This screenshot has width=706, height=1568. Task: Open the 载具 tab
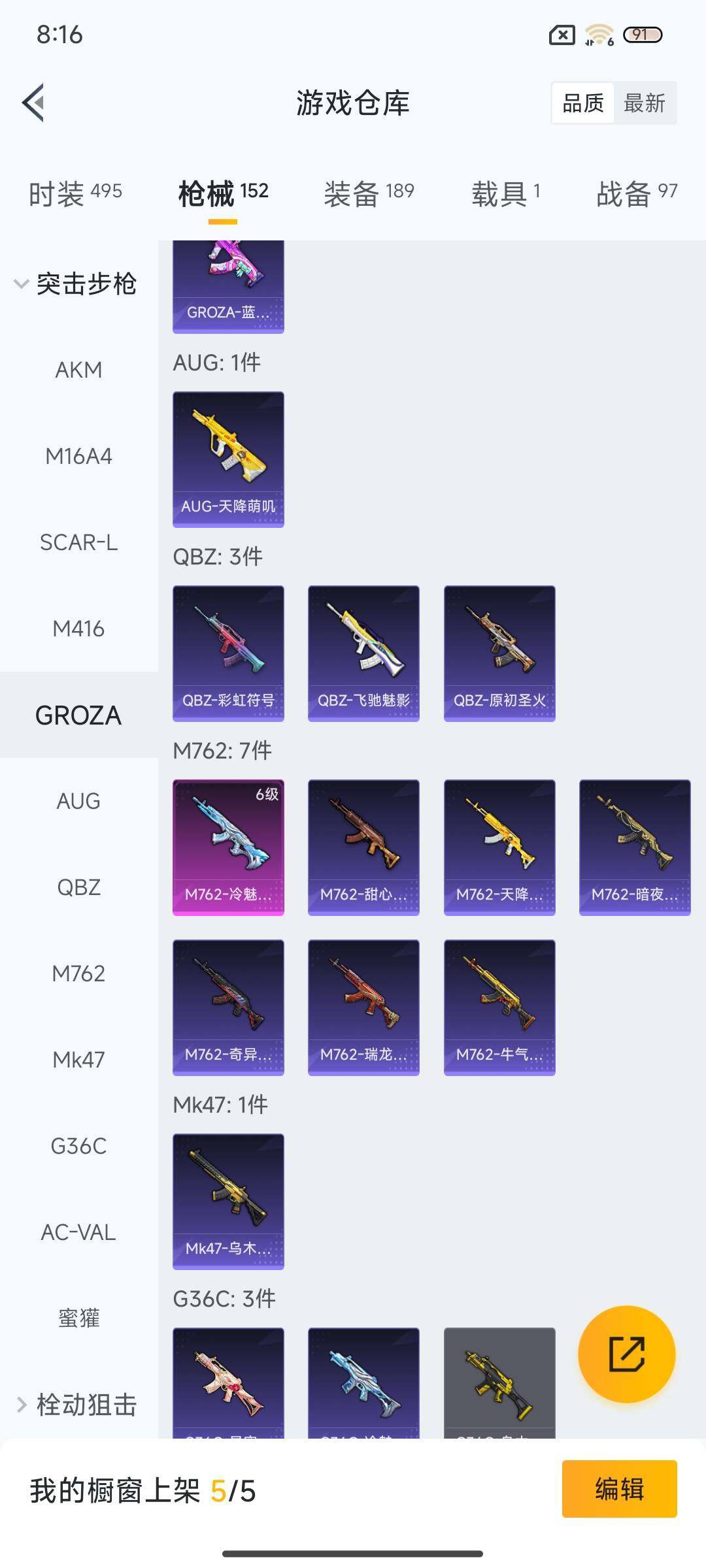coord(505,193)
